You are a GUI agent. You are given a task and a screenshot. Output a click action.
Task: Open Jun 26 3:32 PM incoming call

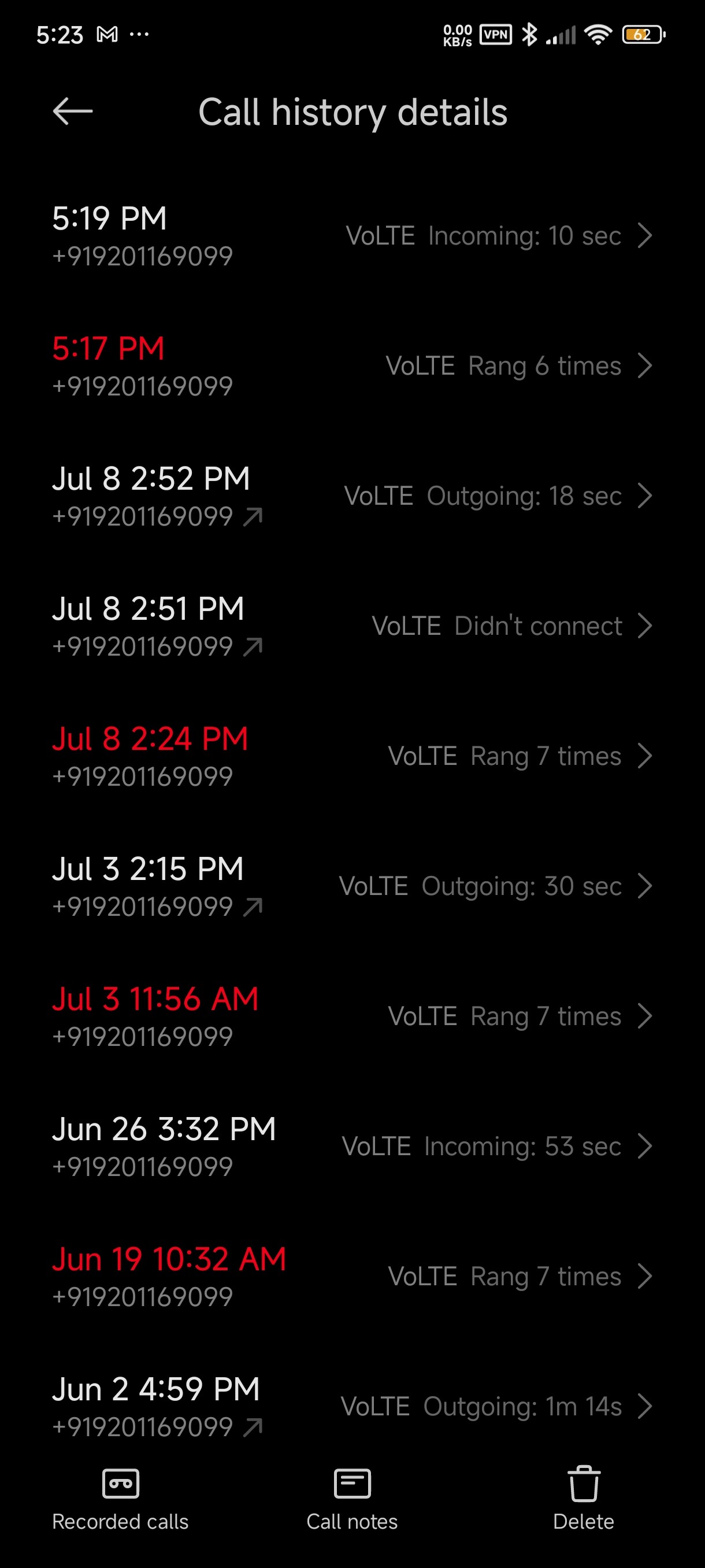tap(352, 1147)
